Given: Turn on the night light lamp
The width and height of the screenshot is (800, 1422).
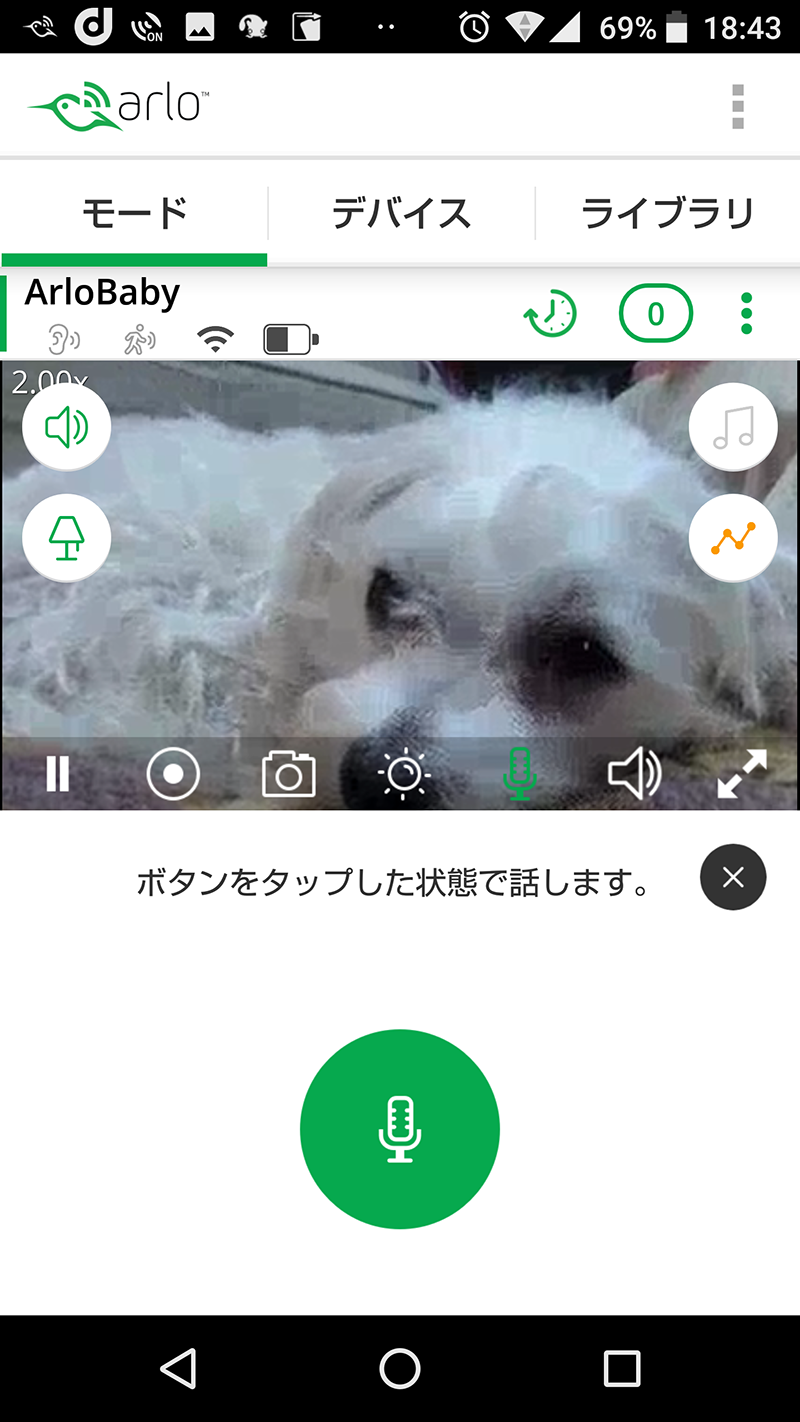Looking at the screenshot, I should (67, 538).
